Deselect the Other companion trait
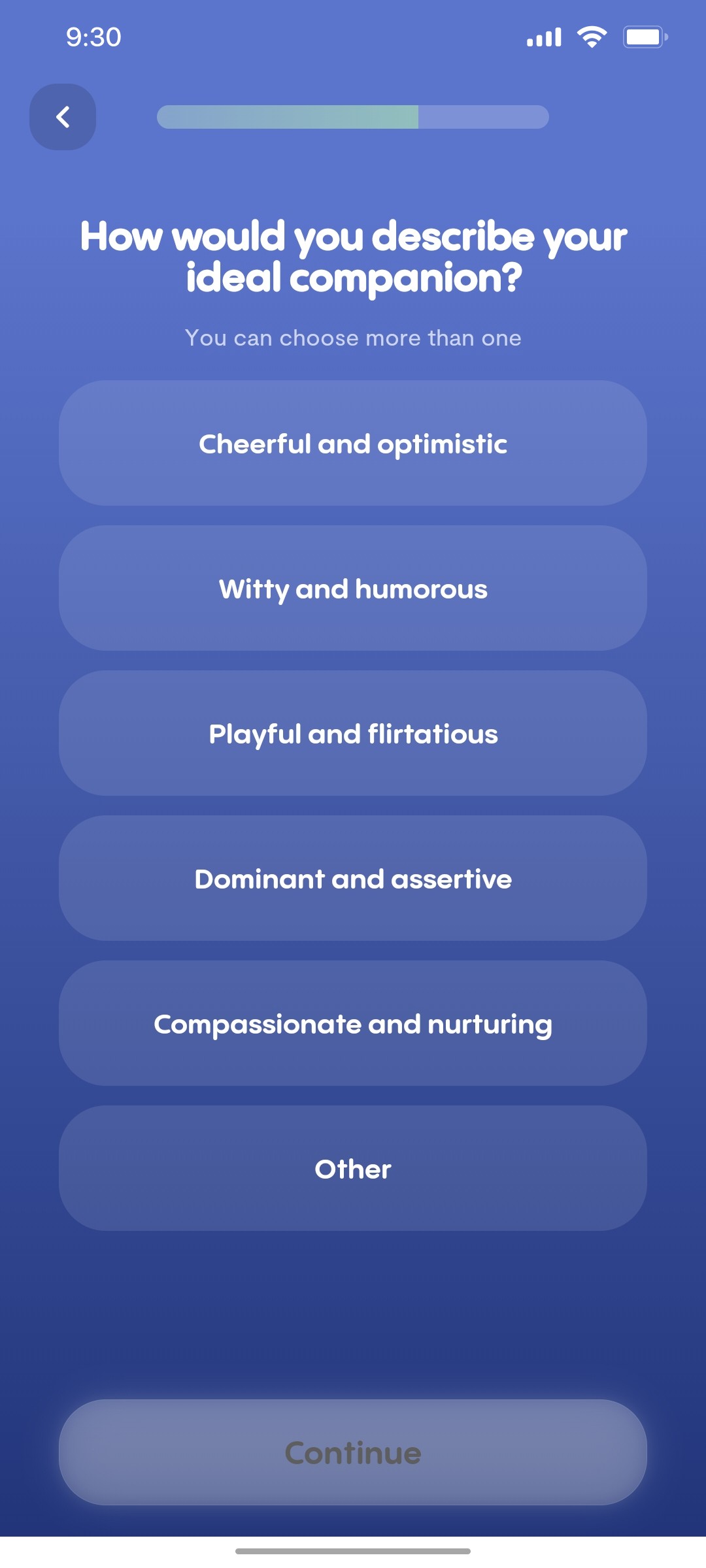 click(x=353, y=1169)
